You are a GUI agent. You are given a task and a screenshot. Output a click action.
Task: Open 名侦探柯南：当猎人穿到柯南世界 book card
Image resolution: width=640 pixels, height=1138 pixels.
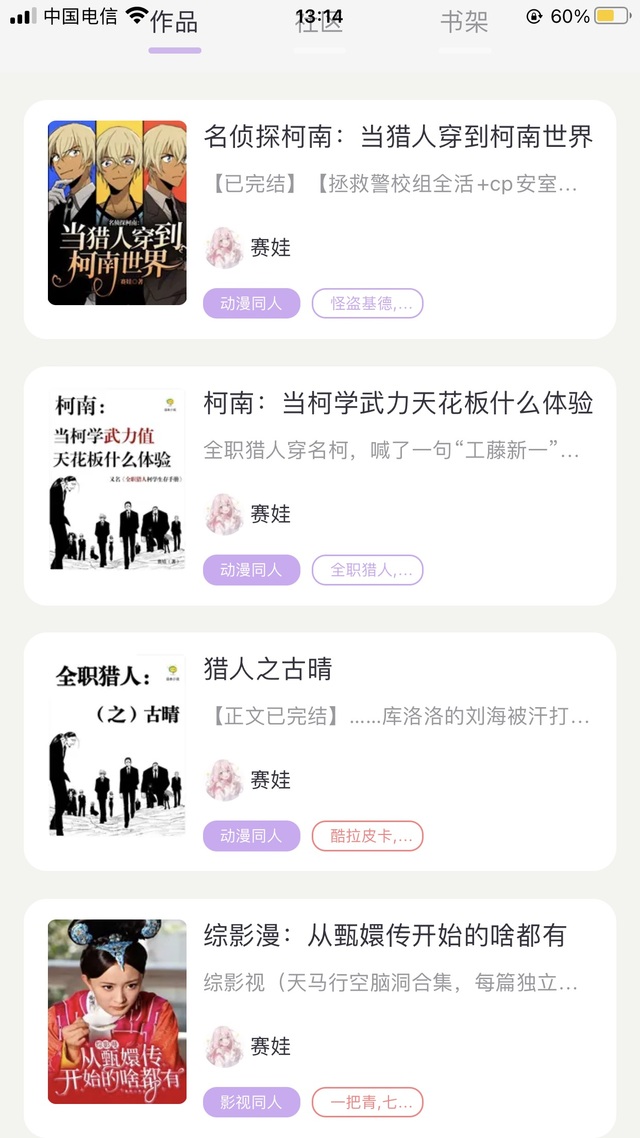tap(398, 137)
